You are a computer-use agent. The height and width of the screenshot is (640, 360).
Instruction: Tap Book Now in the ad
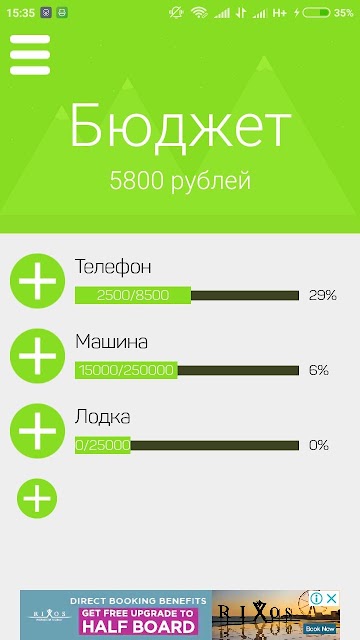click(x=321, y=629)
